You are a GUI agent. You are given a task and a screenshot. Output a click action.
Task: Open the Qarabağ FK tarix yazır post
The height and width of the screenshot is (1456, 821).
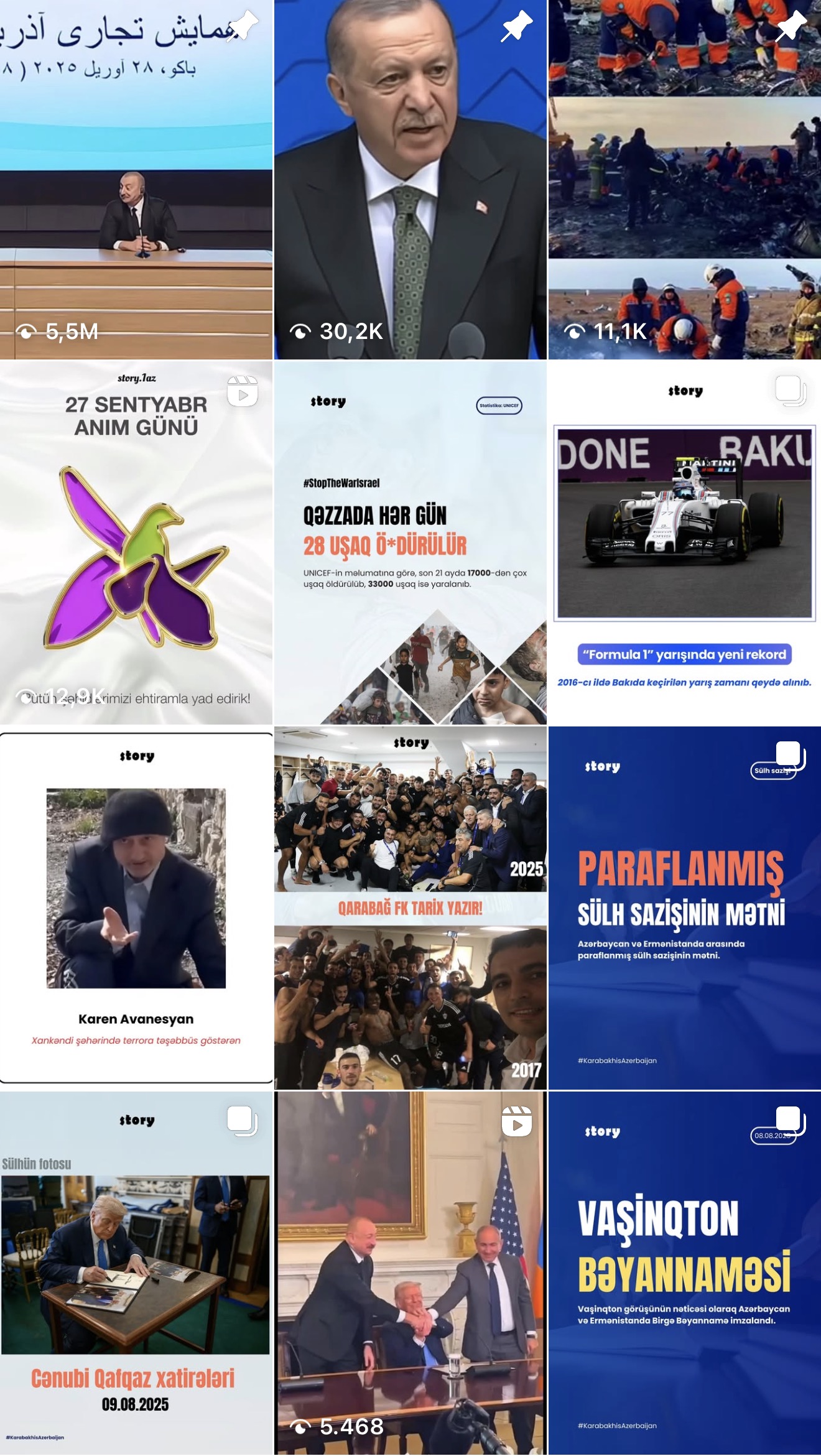pyautogui.click(x=410, y=908)
